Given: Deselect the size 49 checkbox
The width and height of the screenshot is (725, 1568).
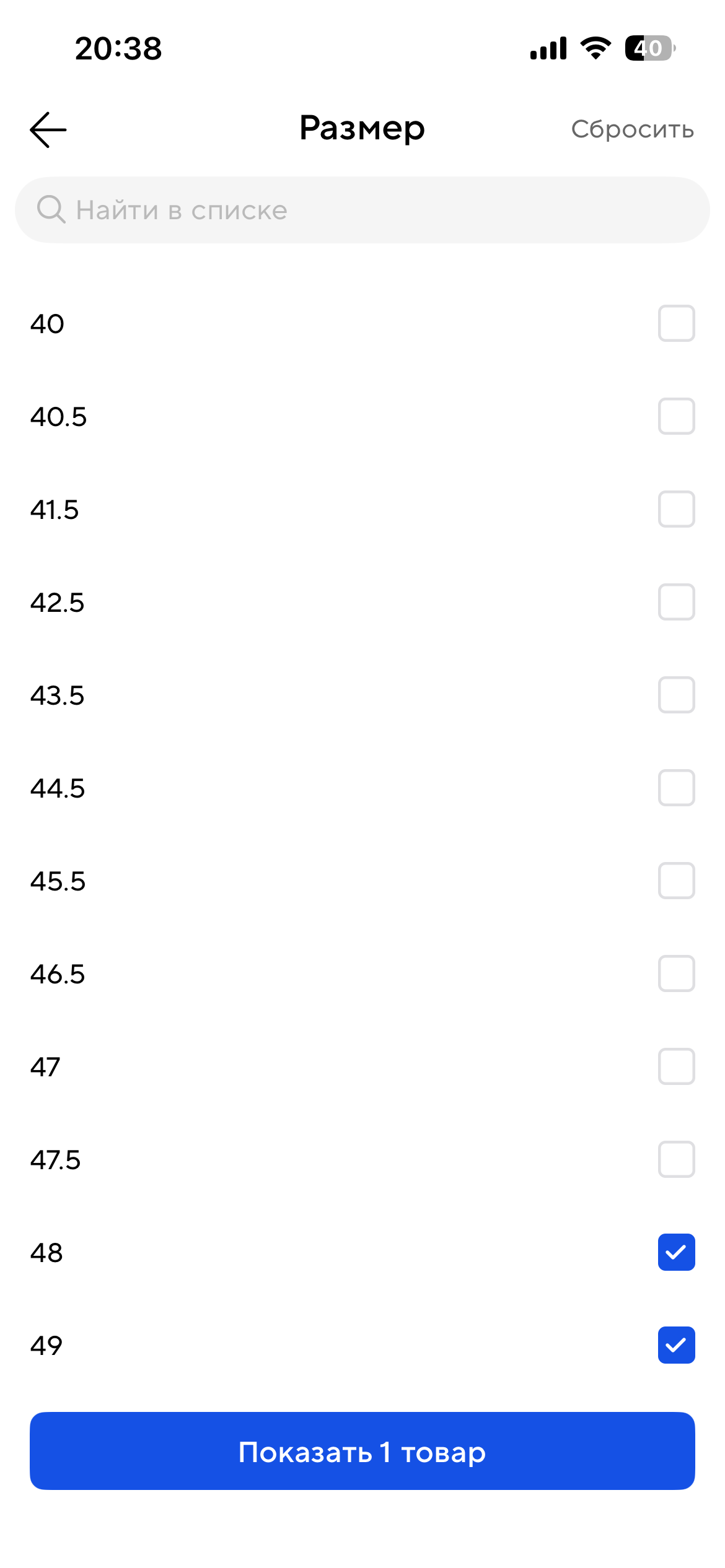Looking at the screenshot, I should click(x=676, y=1345).
